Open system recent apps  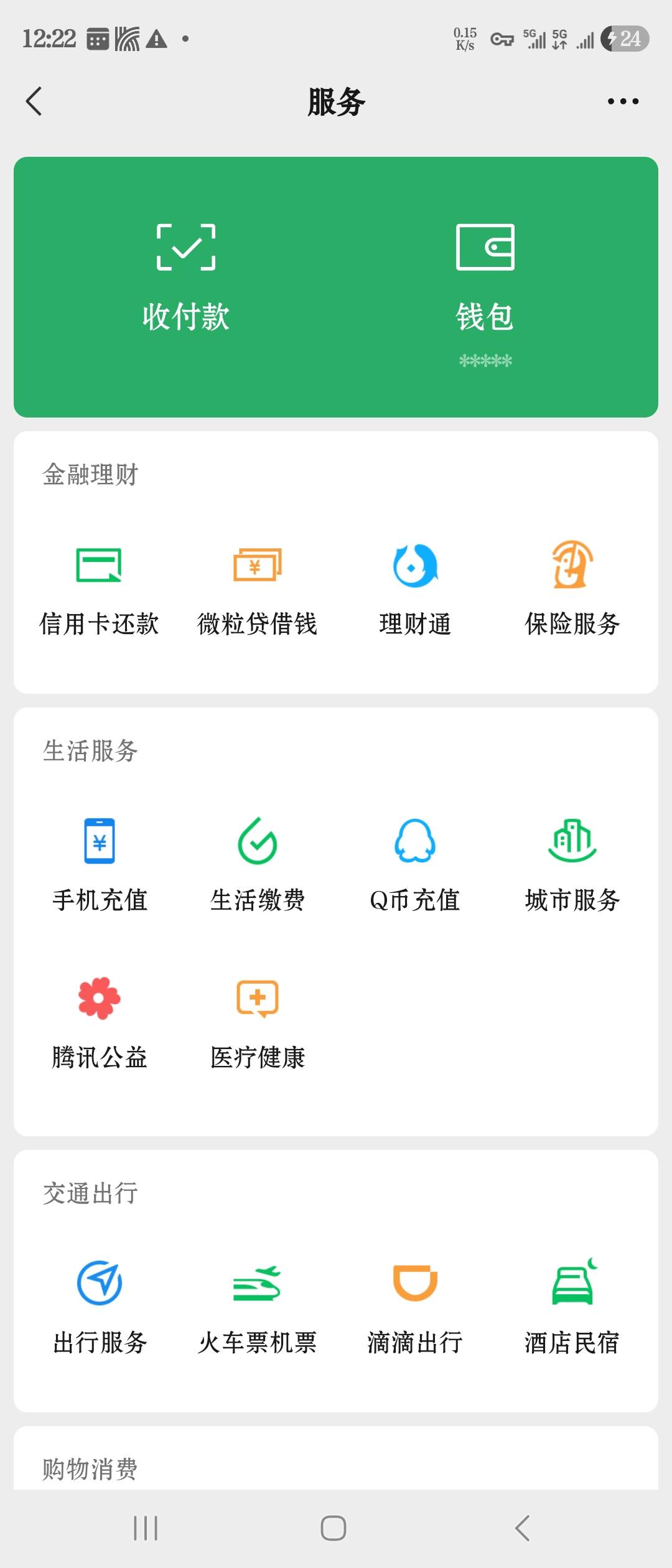click(146, 1528)
